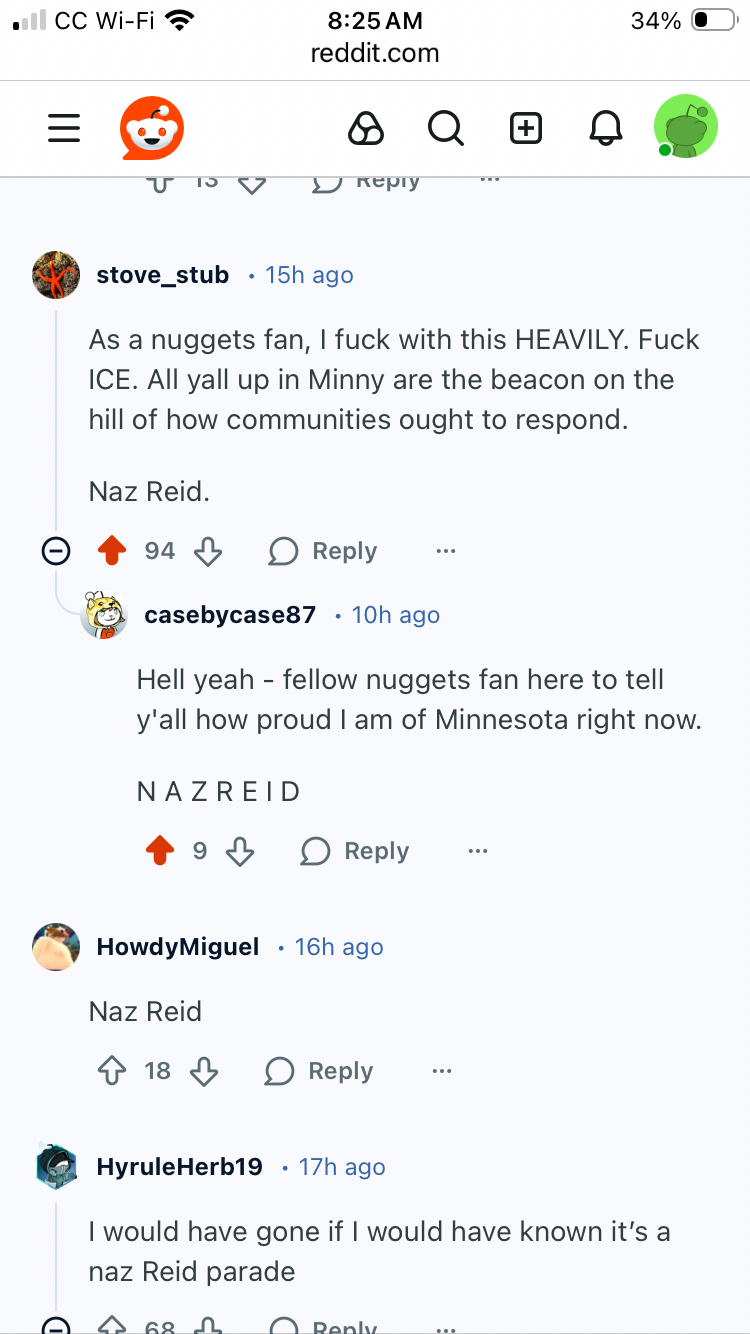Go to Reddit home via logo
The image size is (750, 1334).
coord(152,128)
